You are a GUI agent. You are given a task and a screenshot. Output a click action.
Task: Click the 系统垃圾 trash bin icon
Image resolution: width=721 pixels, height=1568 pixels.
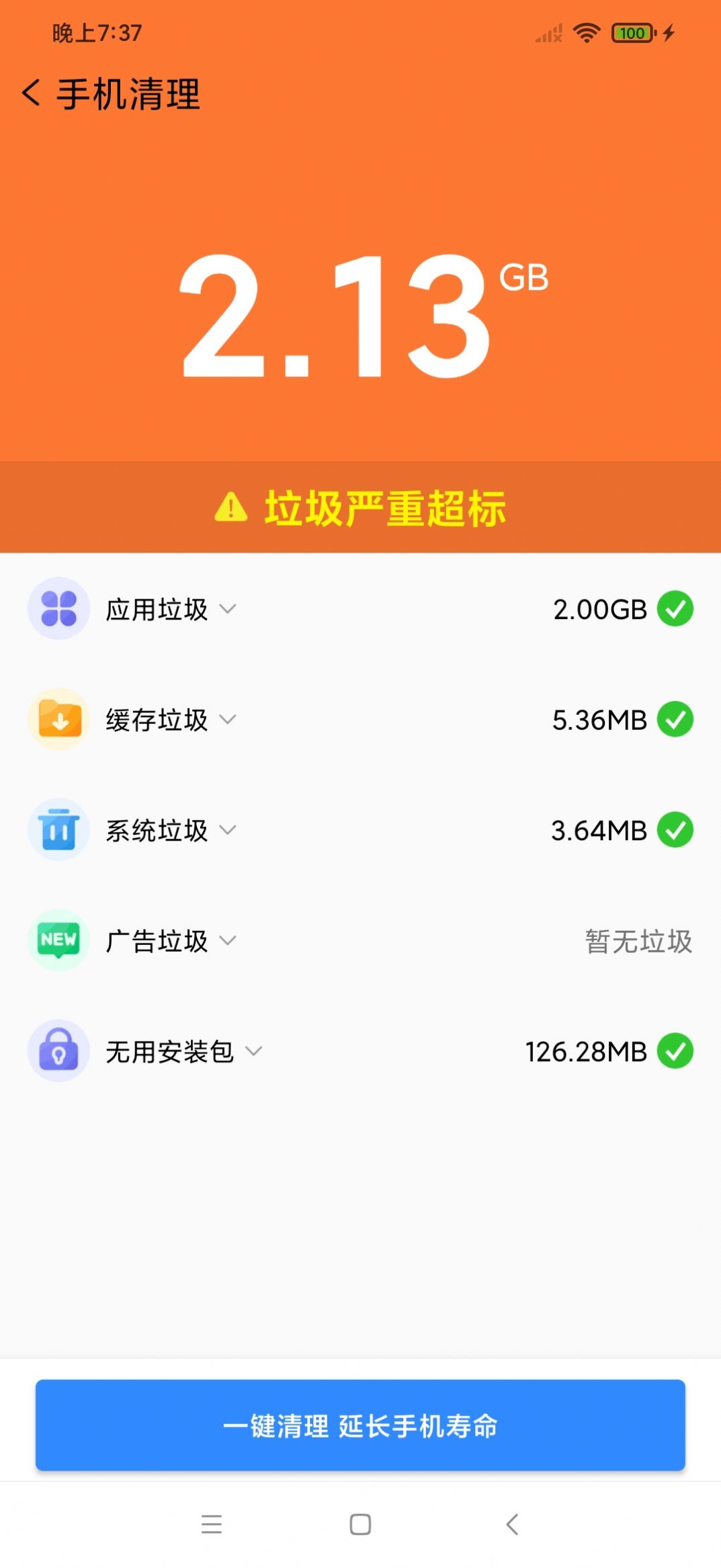58,829
